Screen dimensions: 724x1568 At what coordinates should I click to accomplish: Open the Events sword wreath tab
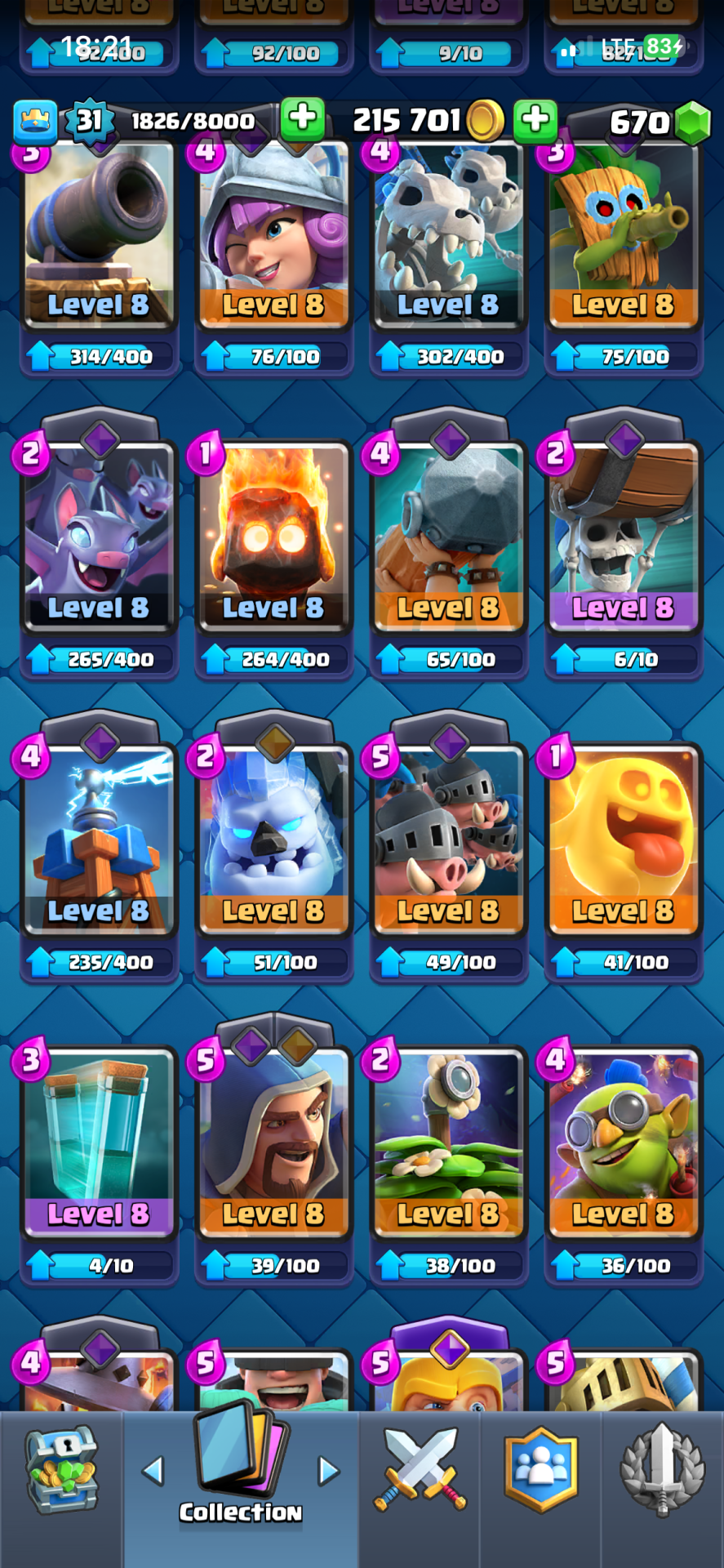[x=662, y=1470]
